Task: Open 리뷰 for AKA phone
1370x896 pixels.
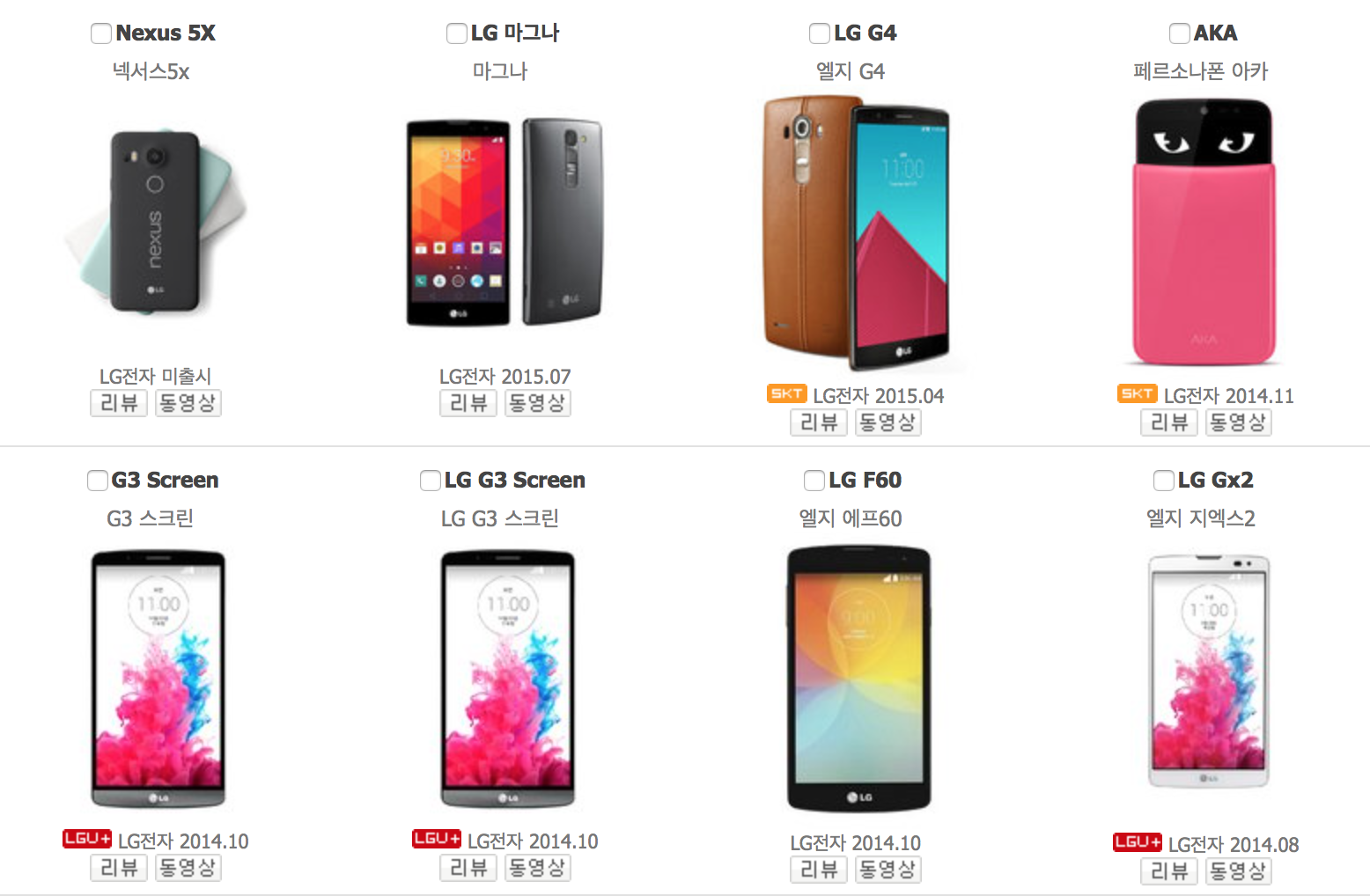Action: click(x=1169, y=422)
